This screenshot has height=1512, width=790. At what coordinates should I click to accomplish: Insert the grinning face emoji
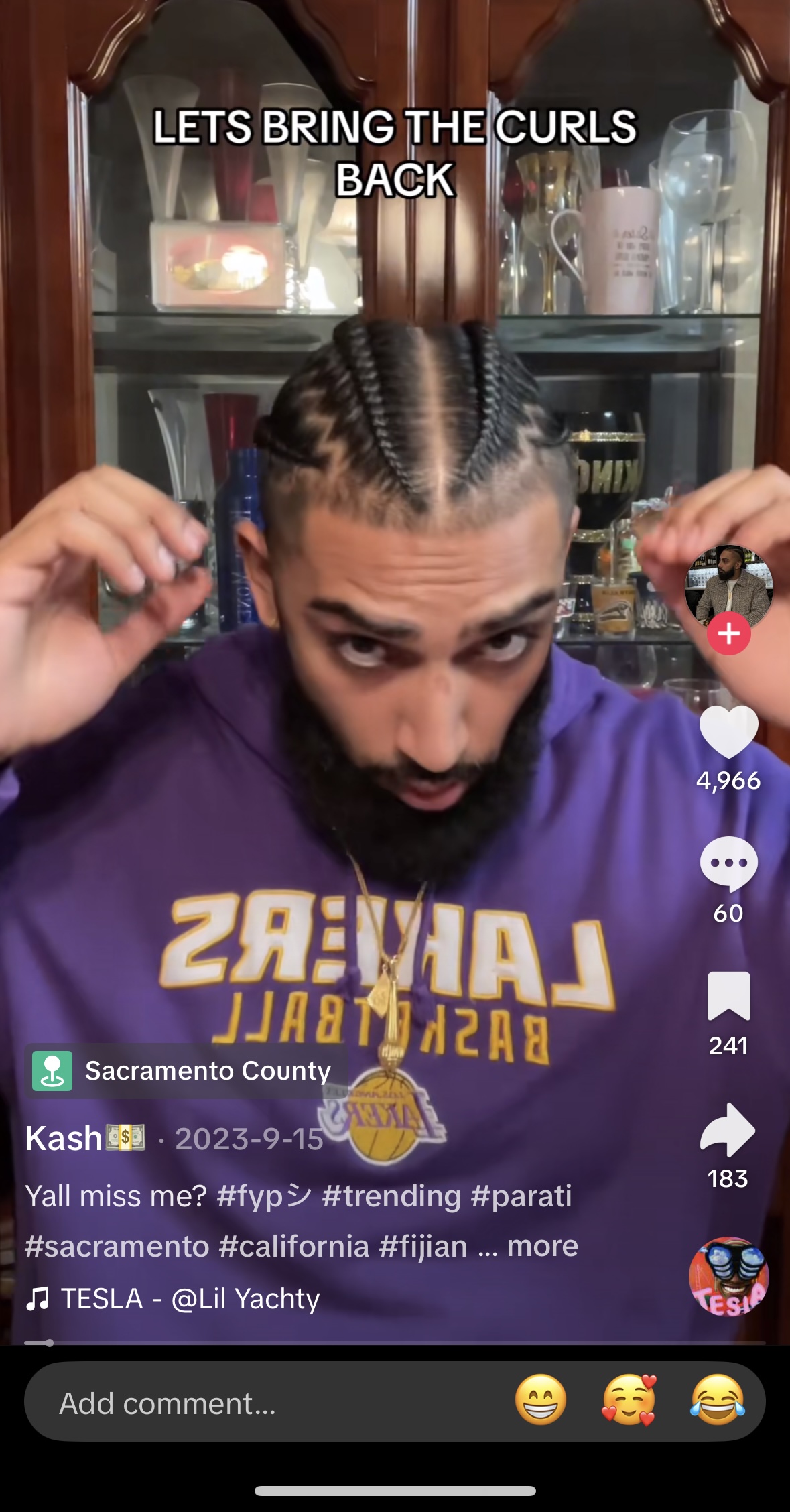541,1399
